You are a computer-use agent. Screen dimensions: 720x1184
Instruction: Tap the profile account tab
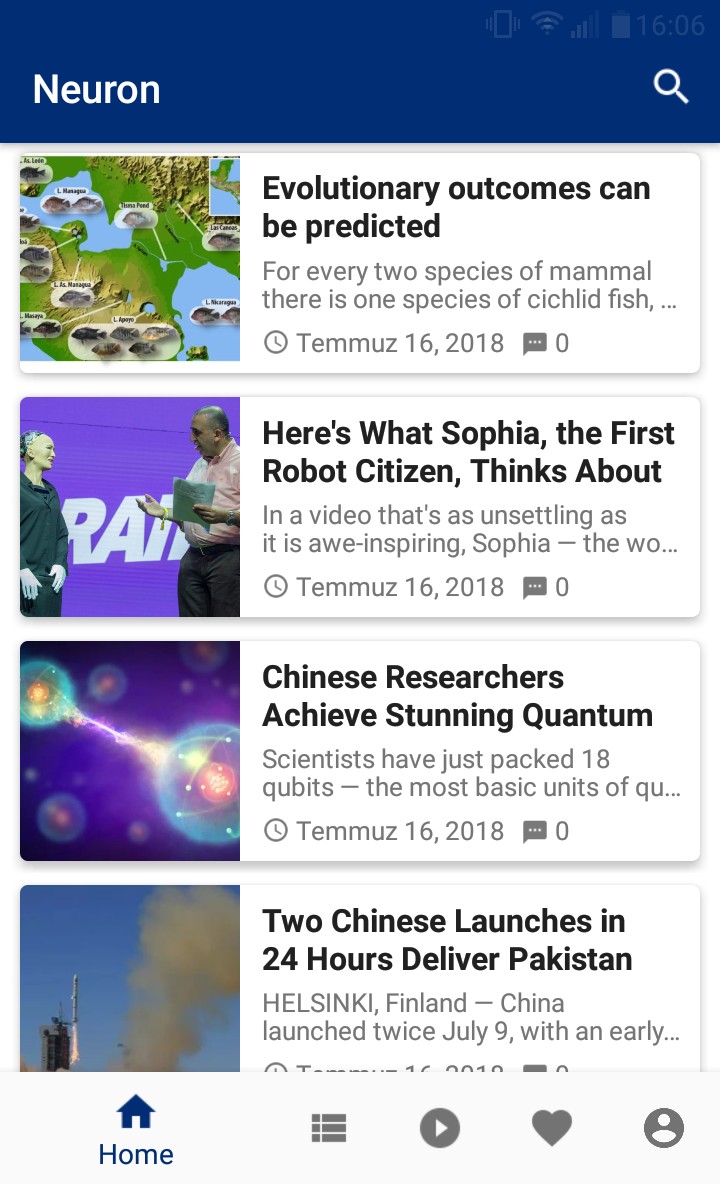663,1128
